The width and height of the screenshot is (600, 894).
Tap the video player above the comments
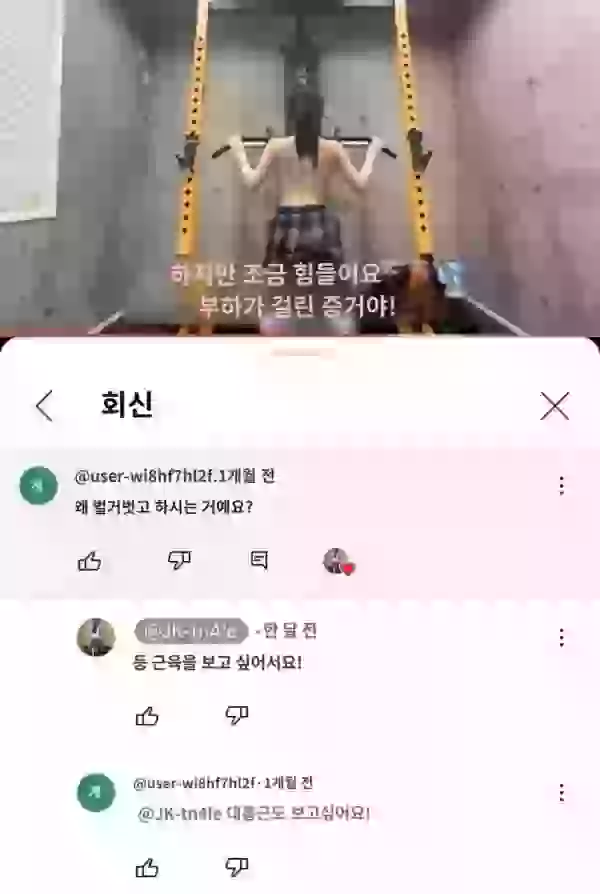point(300,165)
